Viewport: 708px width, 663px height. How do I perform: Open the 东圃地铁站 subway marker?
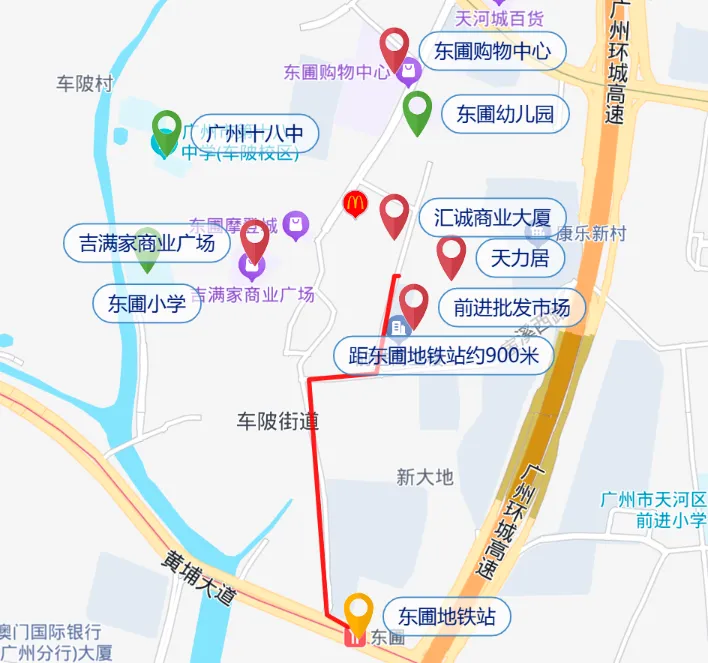(358, 614)
